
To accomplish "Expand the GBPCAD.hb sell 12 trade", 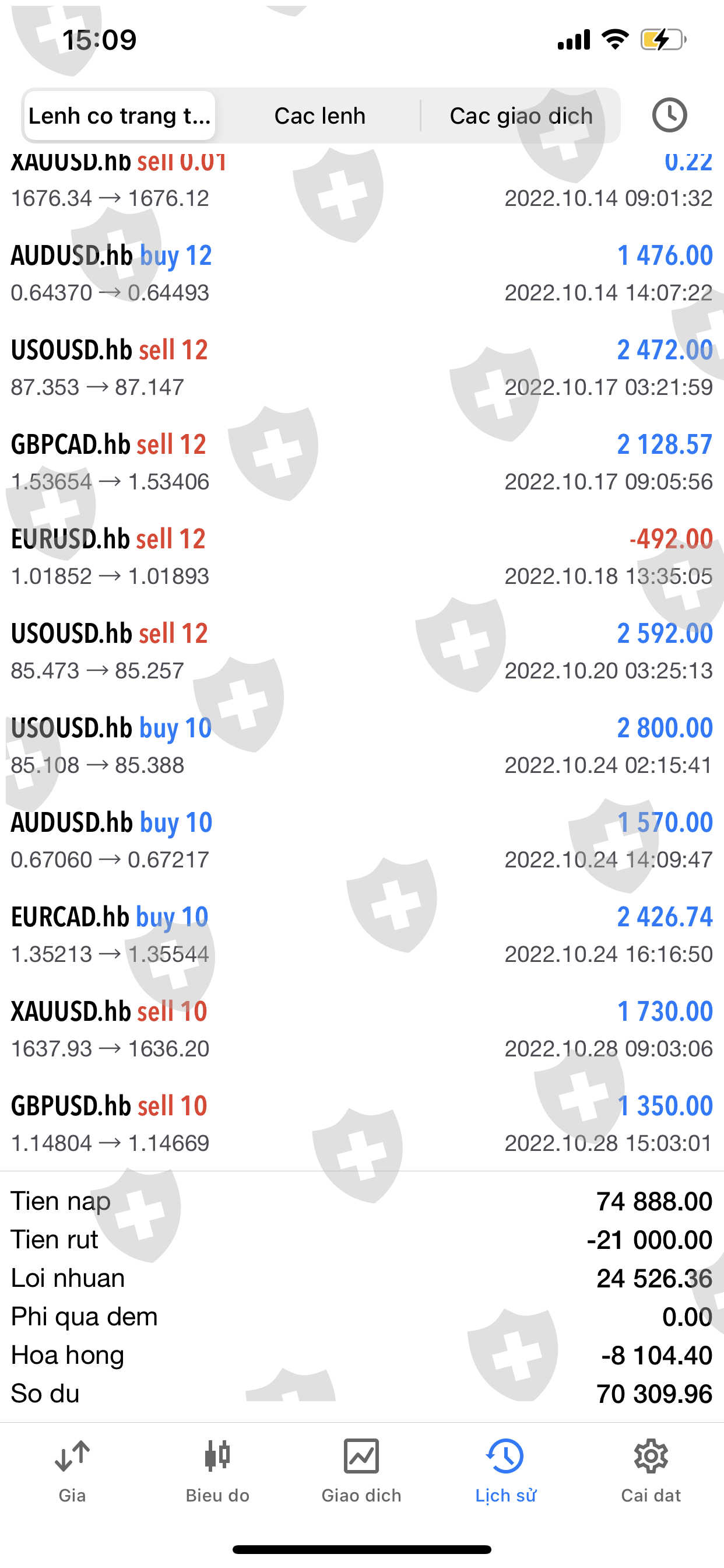I will click(361, 462).
